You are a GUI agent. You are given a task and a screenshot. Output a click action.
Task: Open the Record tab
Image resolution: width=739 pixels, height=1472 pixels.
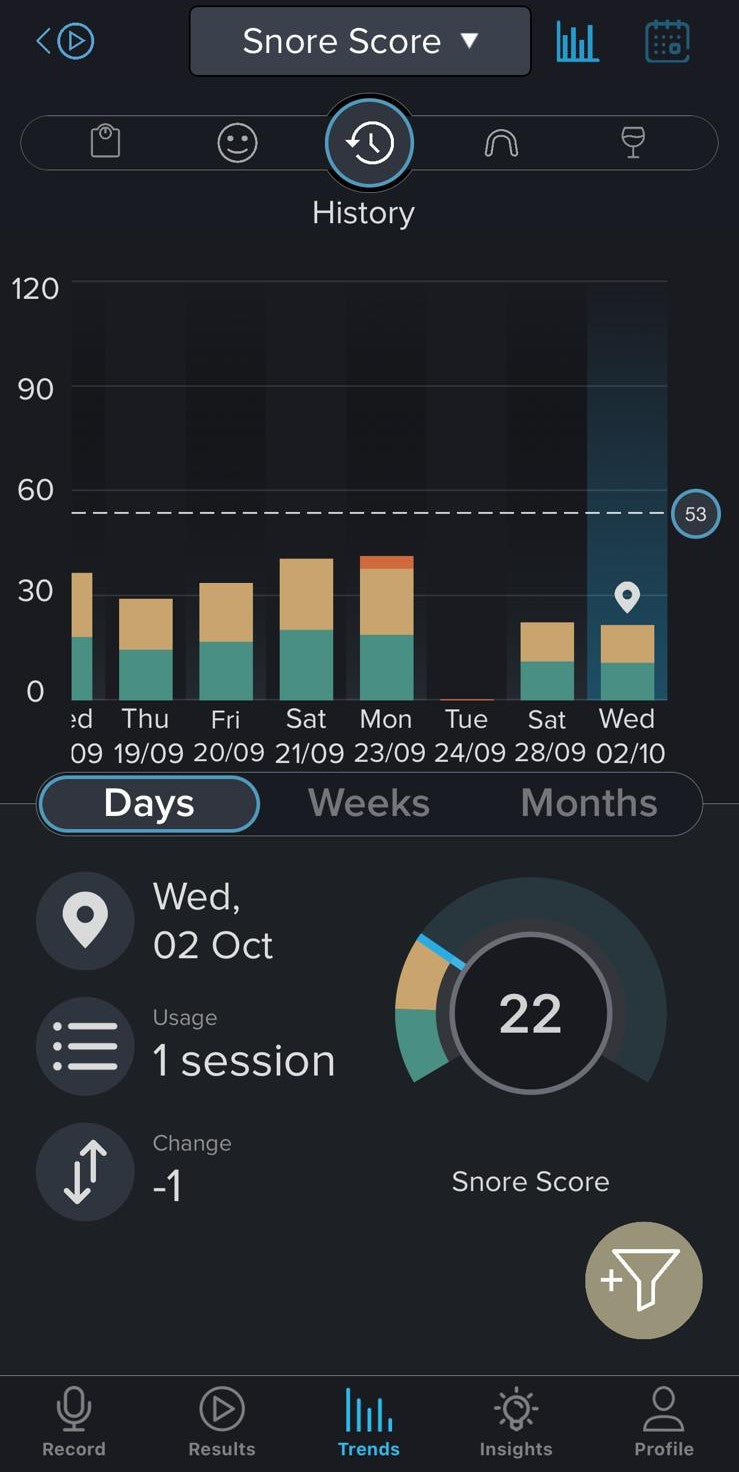(73, 1422)
